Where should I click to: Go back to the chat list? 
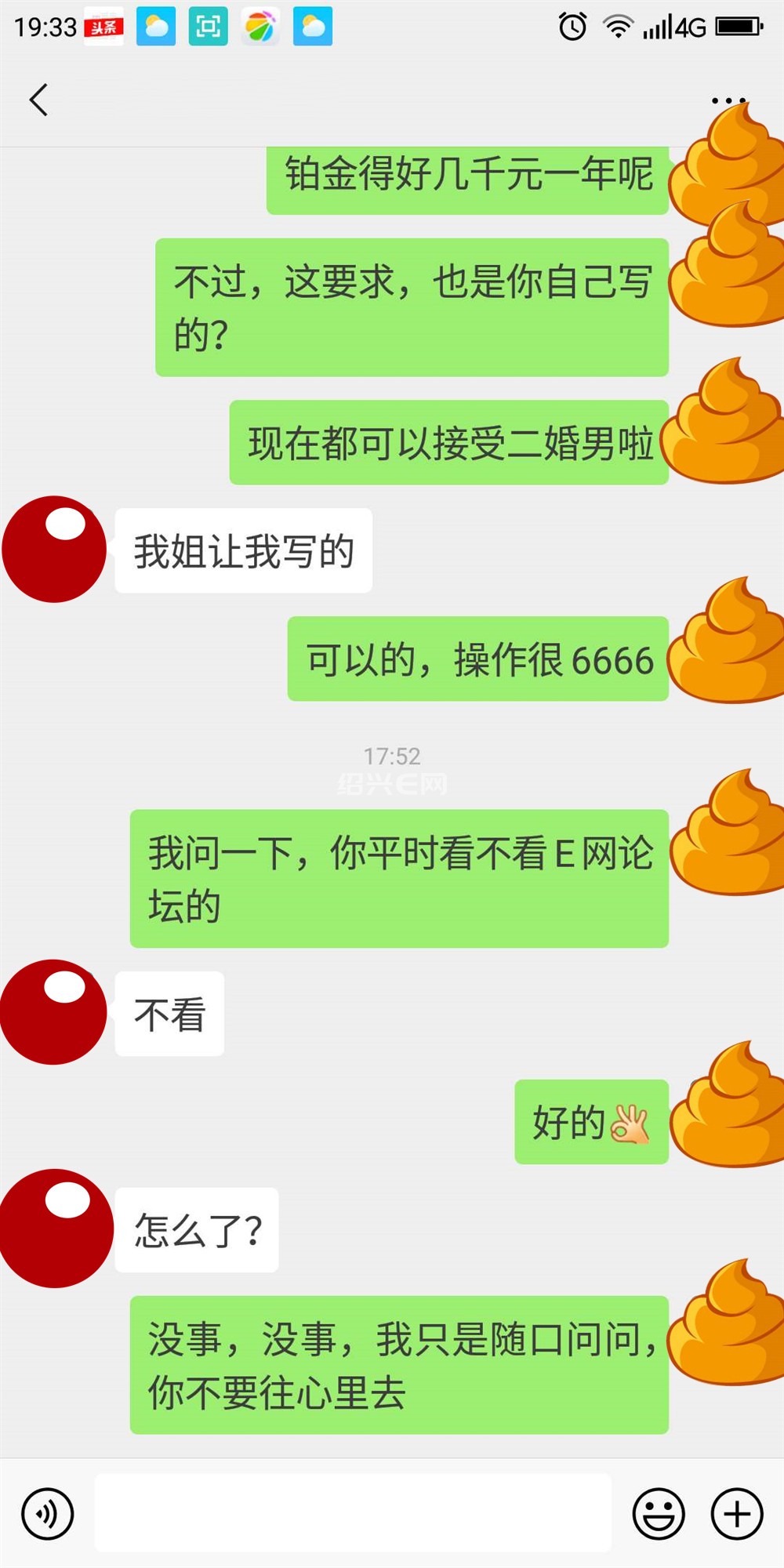click(38, 100)
